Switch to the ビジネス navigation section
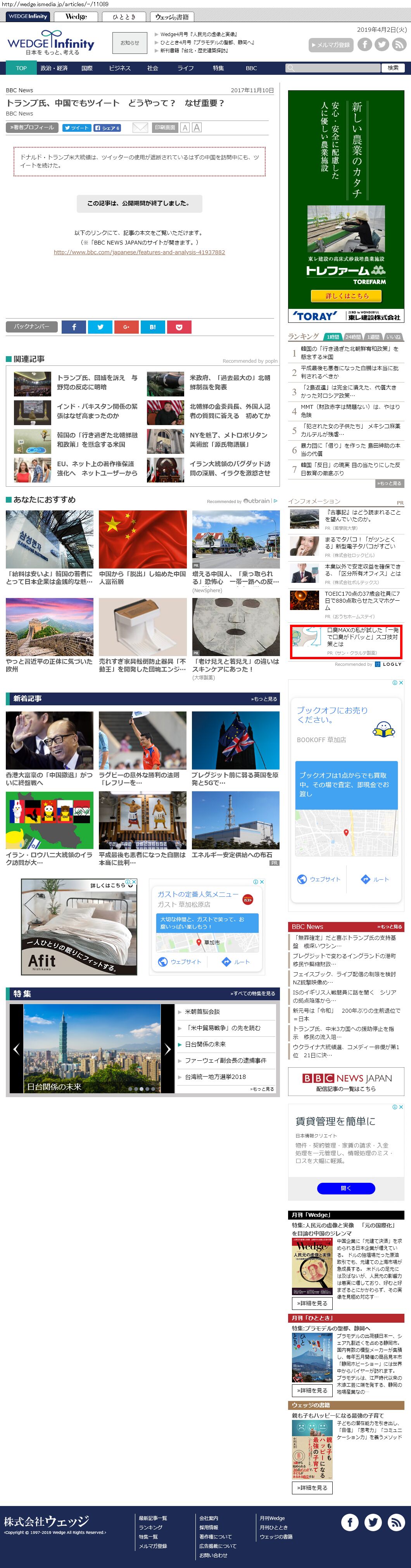This screenshot has height=1568, width=411. tap(120, 68)
